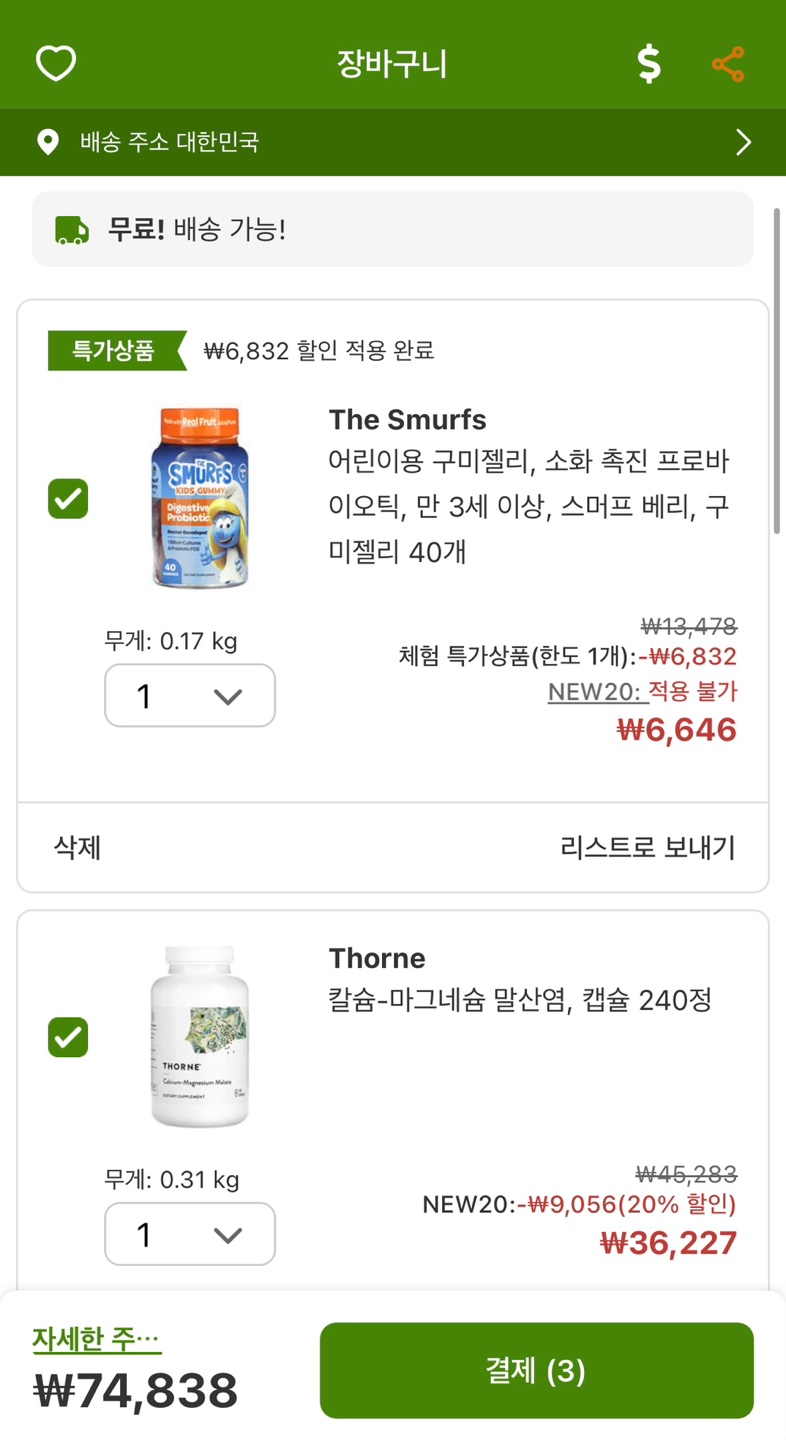Share the cart via the share icon
Viewport: 786px width, 1440px height.
[728, 62]
